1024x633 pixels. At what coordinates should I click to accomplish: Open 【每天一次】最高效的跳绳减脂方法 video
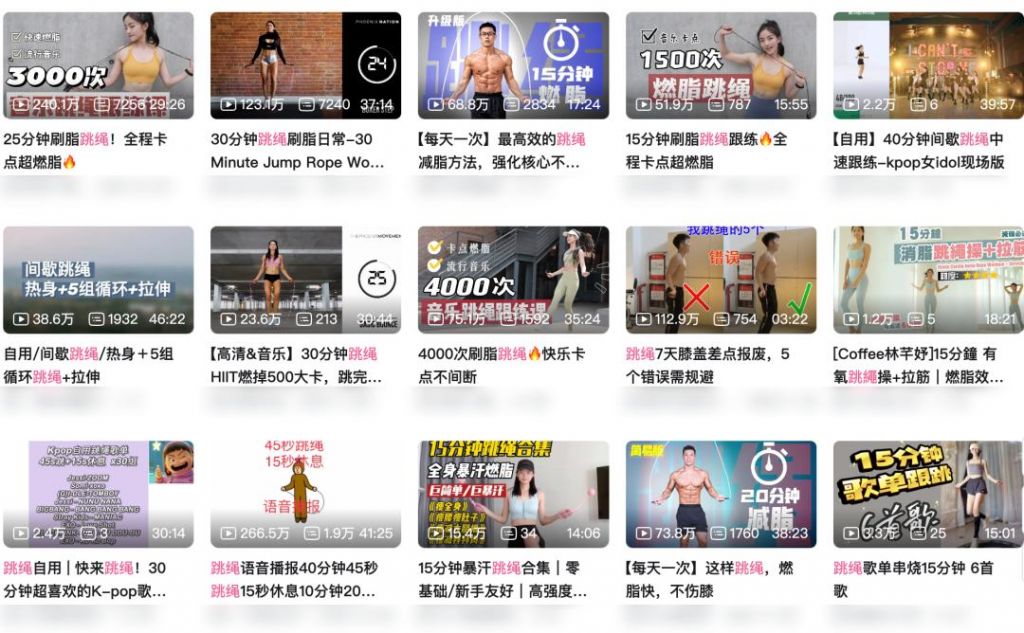[x=513, y=65]
